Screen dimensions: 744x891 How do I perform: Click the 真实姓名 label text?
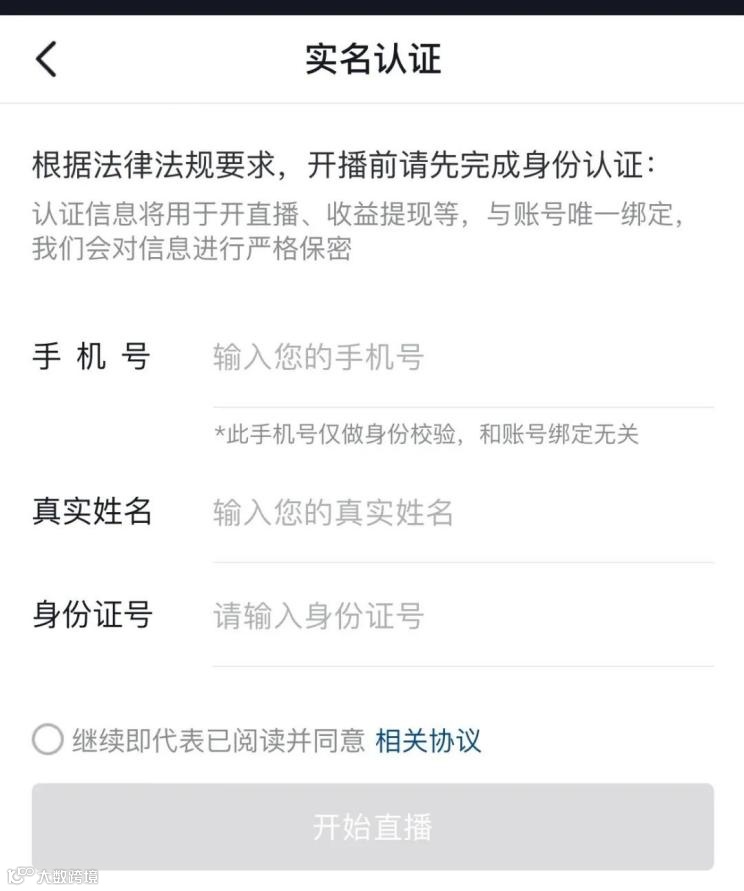coord(91,512)
